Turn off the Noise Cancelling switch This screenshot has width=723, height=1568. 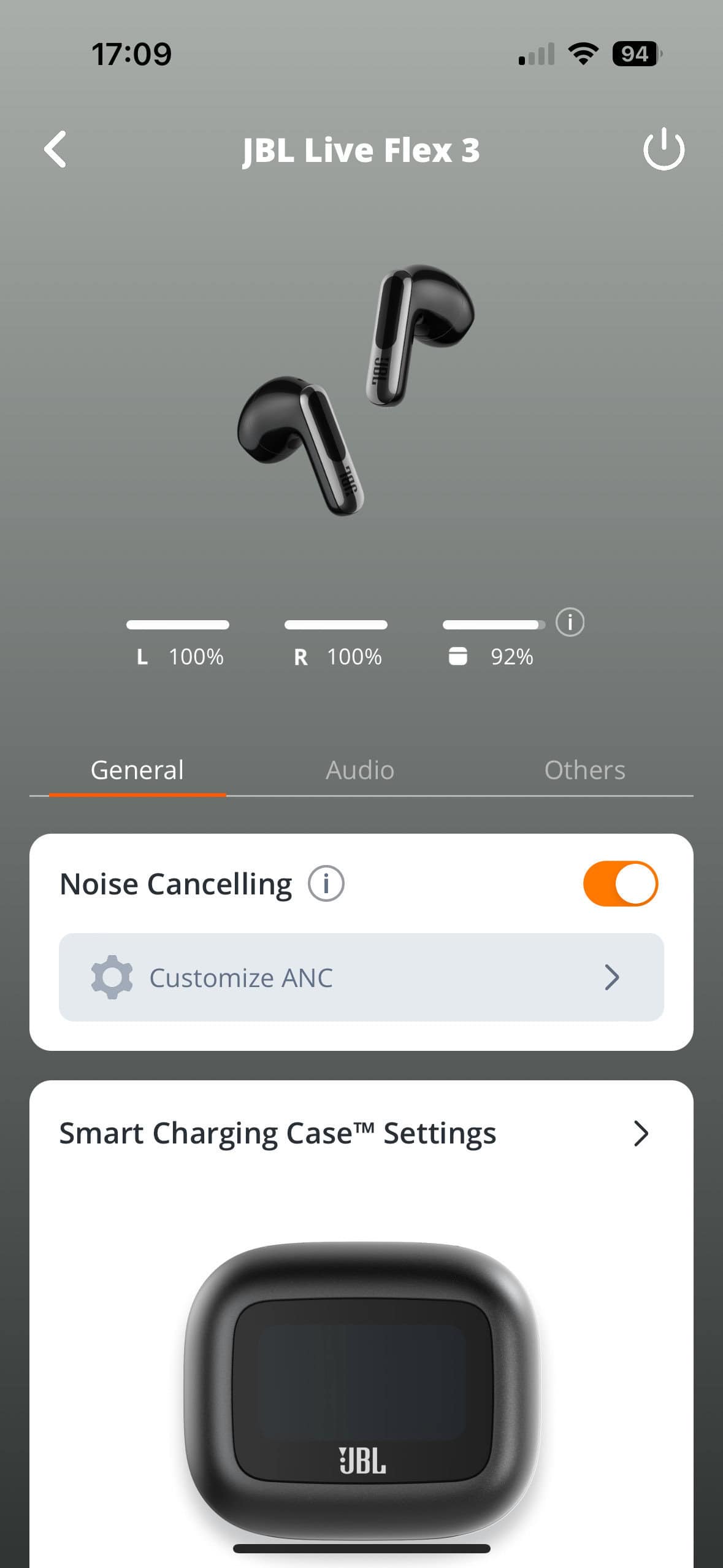click(620, 884)
